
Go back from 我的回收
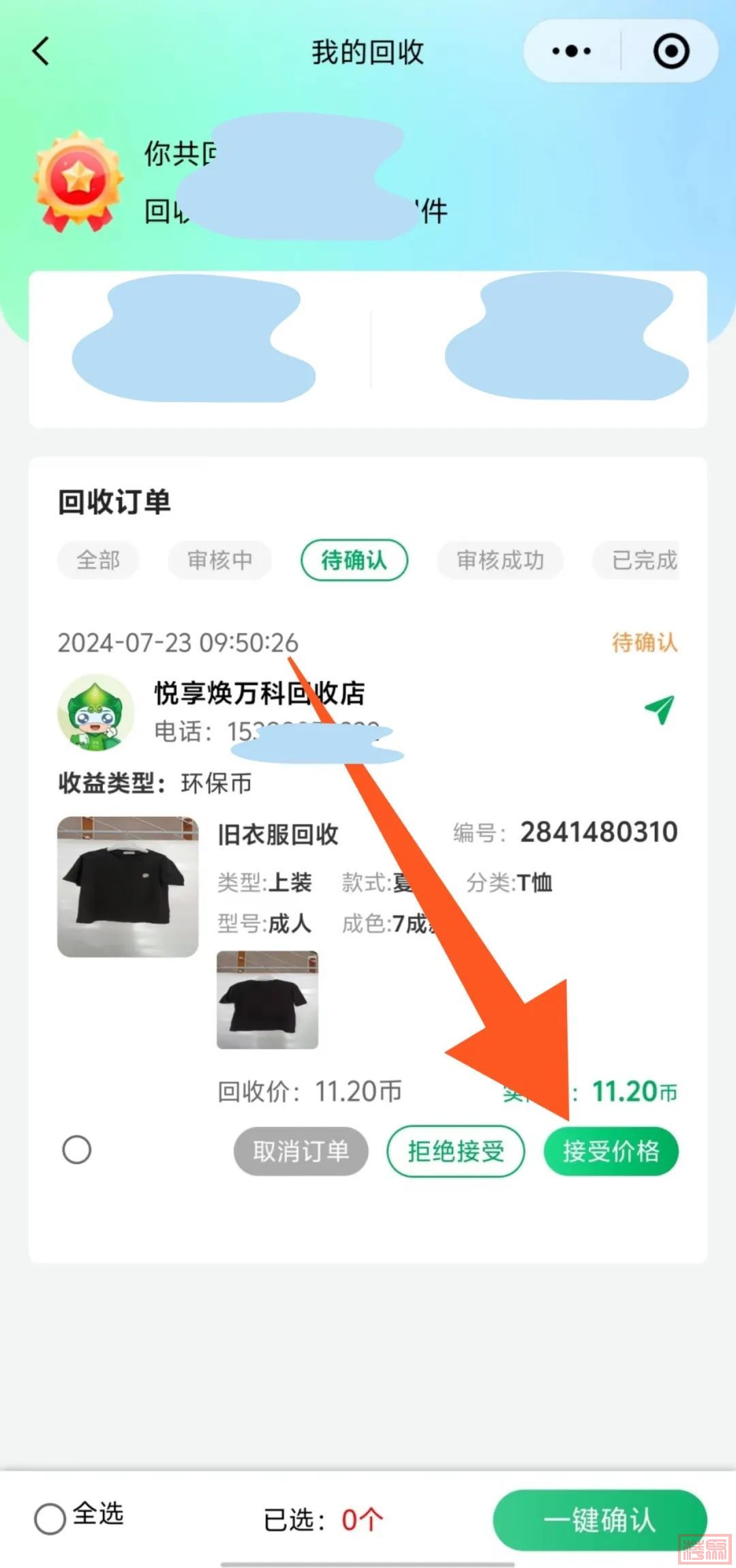tap(41, 52)
